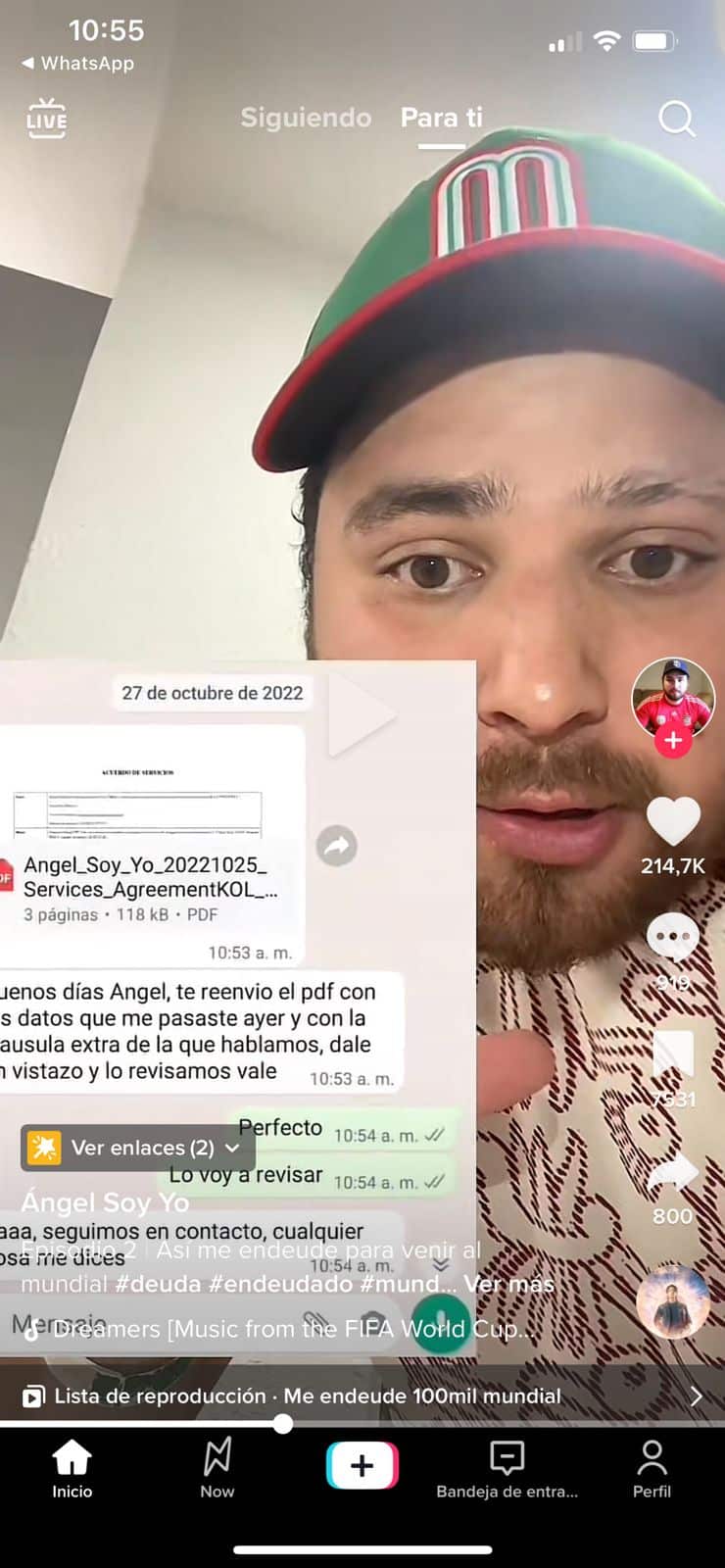The image size is (725, 1568).
Task: Like this video with the heart
Action: pos(673,820)
